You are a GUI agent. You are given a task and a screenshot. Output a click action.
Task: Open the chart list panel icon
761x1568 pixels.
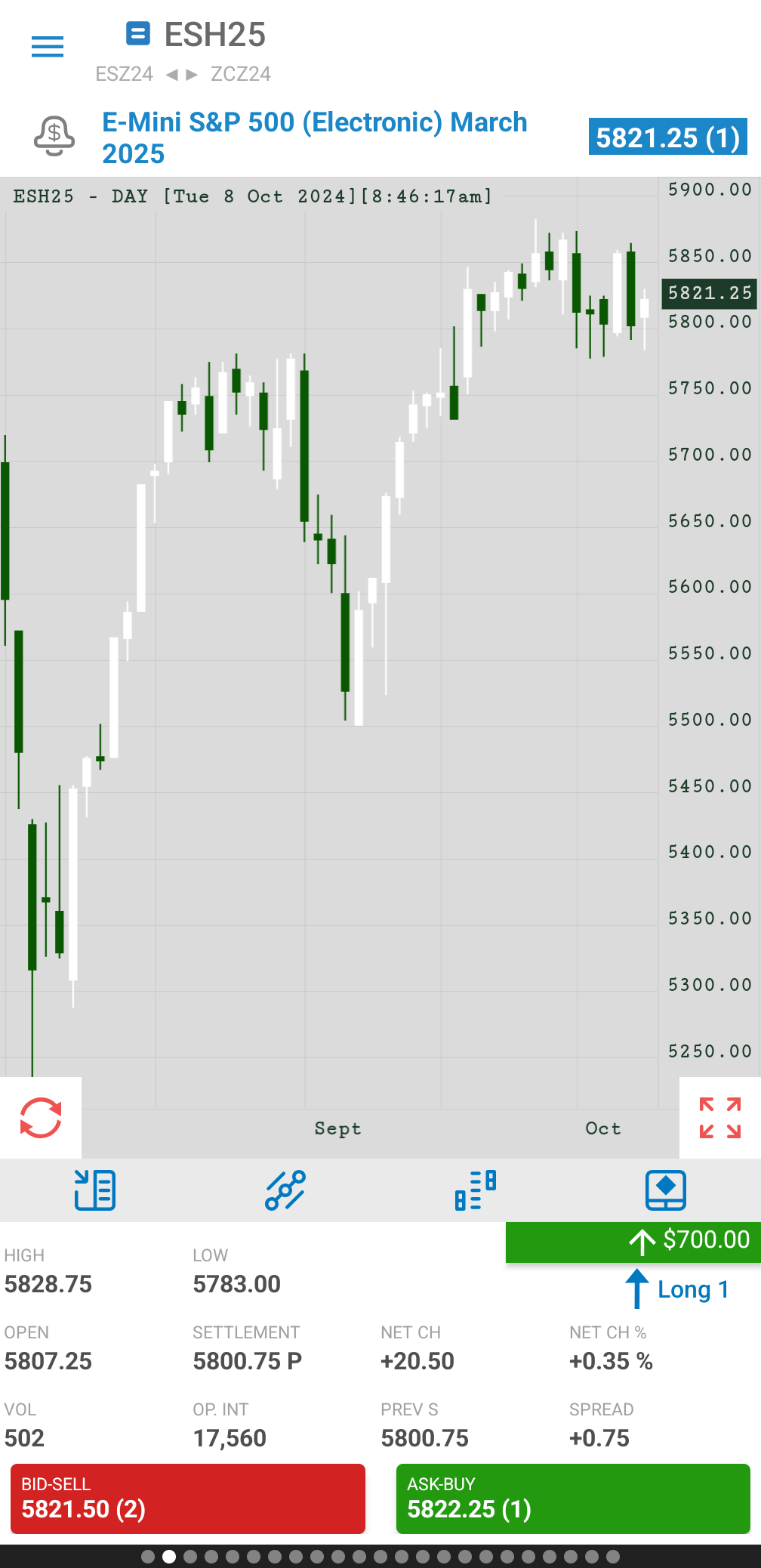[95, 1190]
